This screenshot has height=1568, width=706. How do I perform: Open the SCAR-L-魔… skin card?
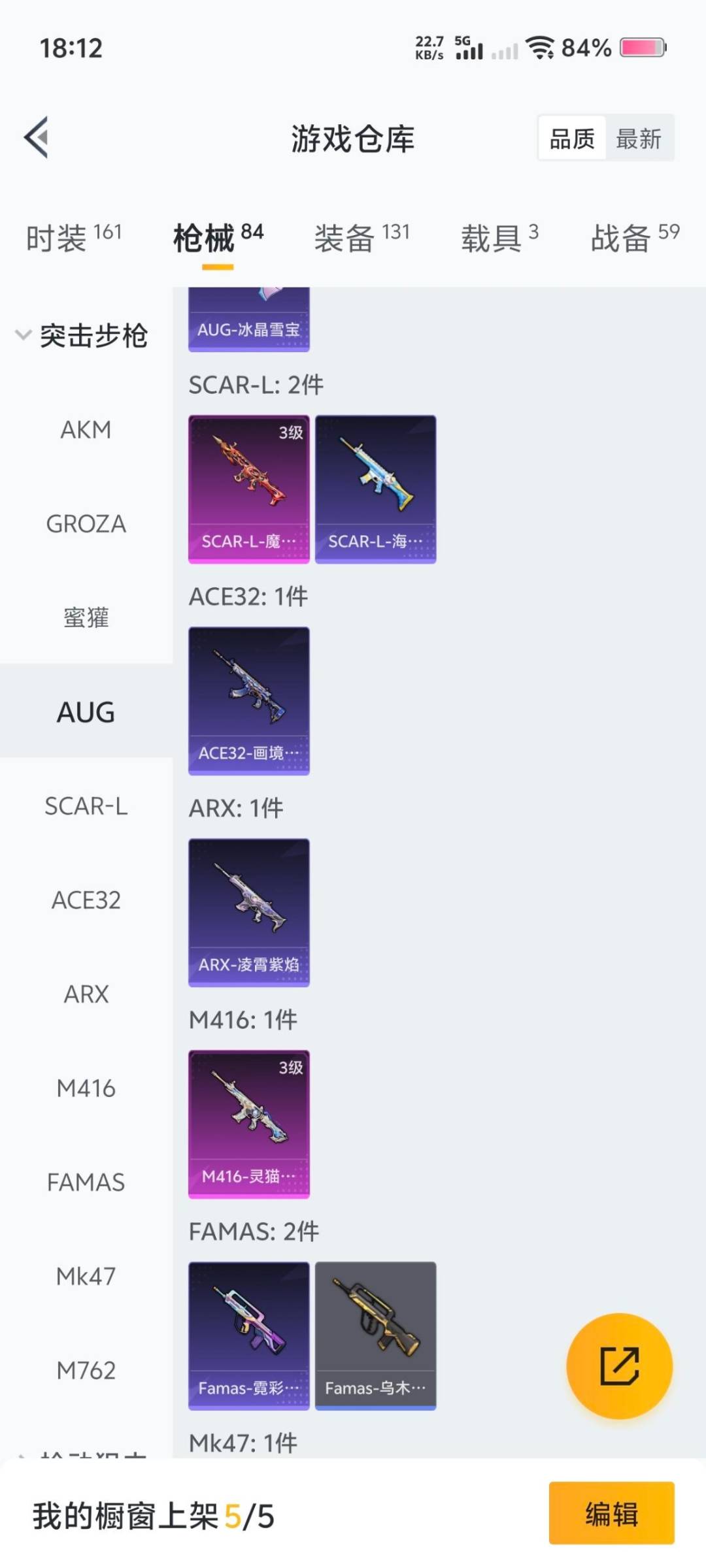[x=248, y=489]
